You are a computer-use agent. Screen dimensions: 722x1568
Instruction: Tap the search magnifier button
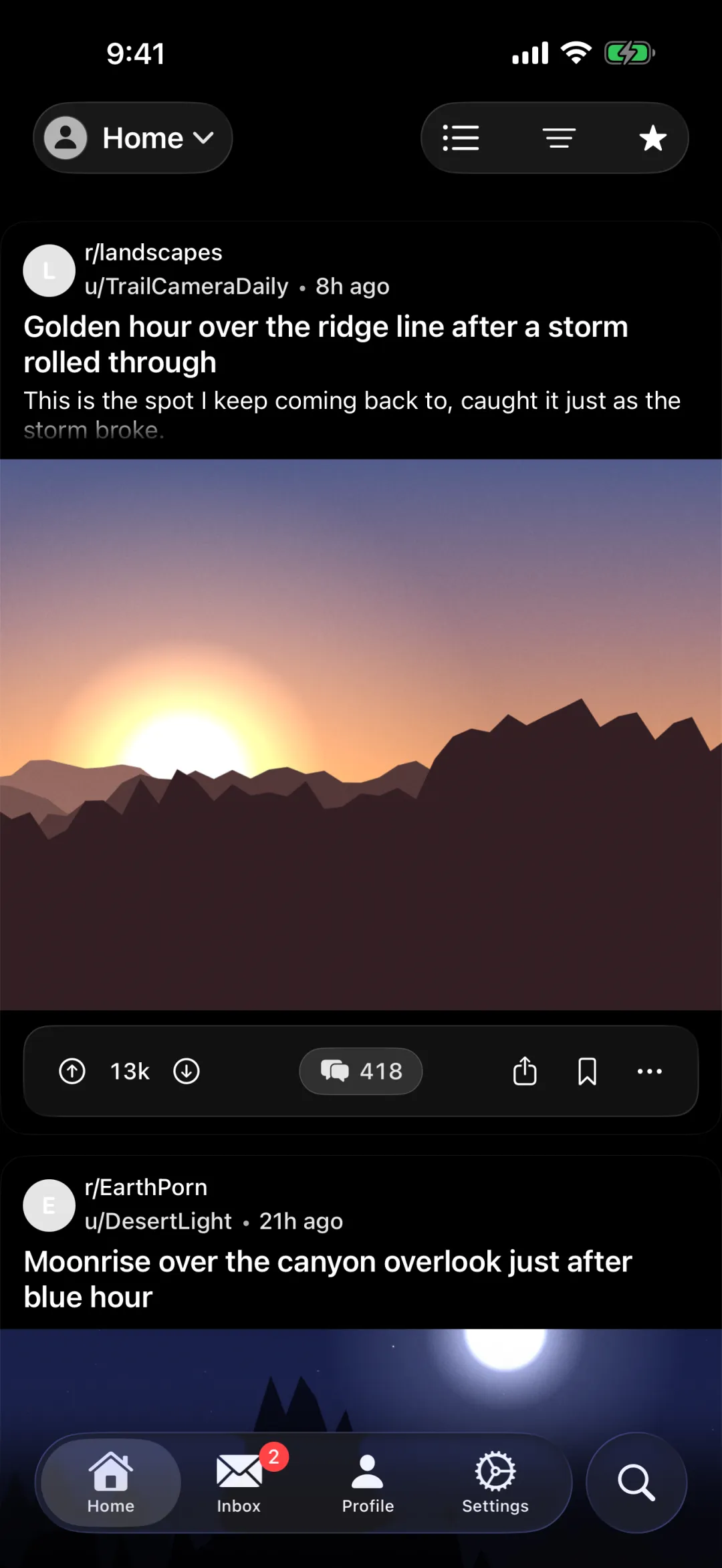pos(636,1482)
